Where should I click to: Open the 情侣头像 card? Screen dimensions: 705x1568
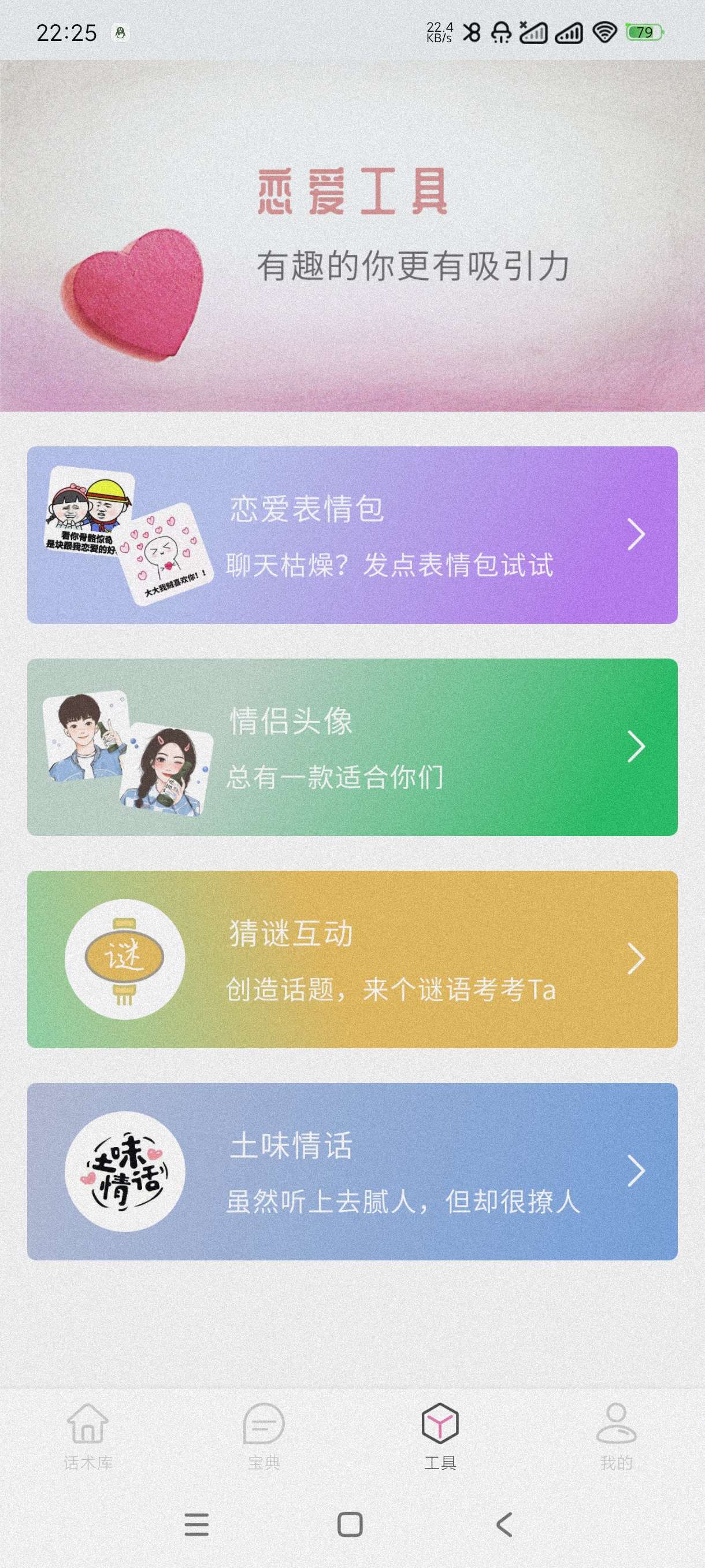[352, 747]
